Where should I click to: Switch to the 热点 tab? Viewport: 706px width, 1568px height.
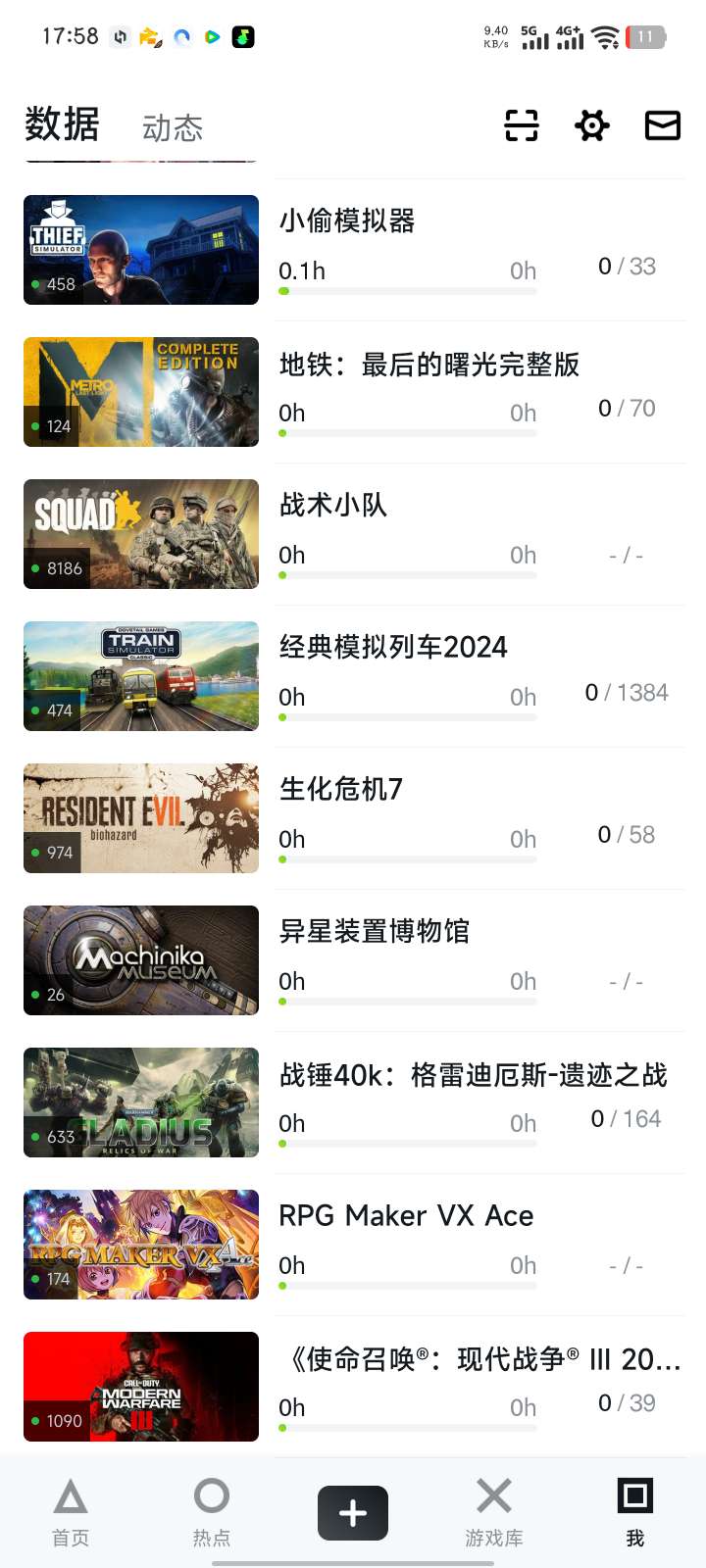point(212,1512)
